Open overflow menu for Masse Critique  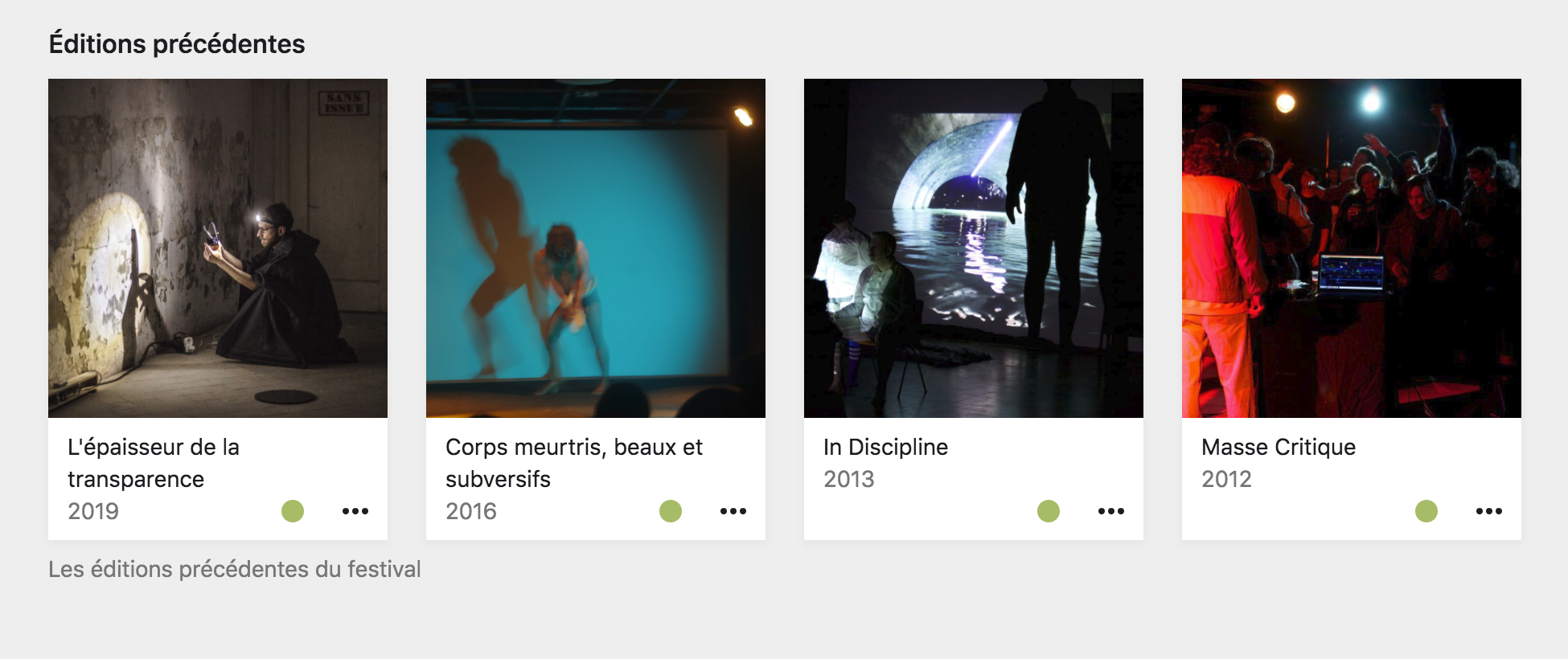point(1489,511)
